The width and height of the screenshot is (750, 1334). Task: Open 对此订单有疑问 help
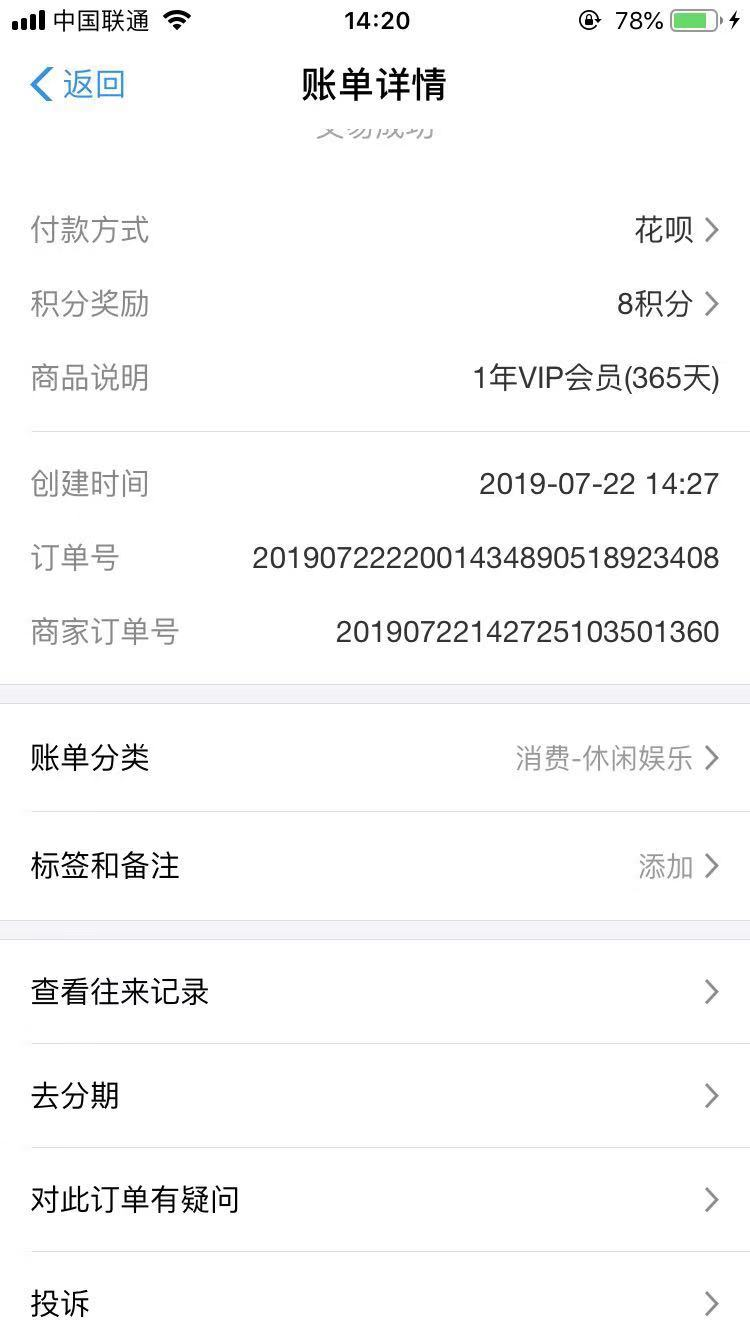(x=375, y=1200)
